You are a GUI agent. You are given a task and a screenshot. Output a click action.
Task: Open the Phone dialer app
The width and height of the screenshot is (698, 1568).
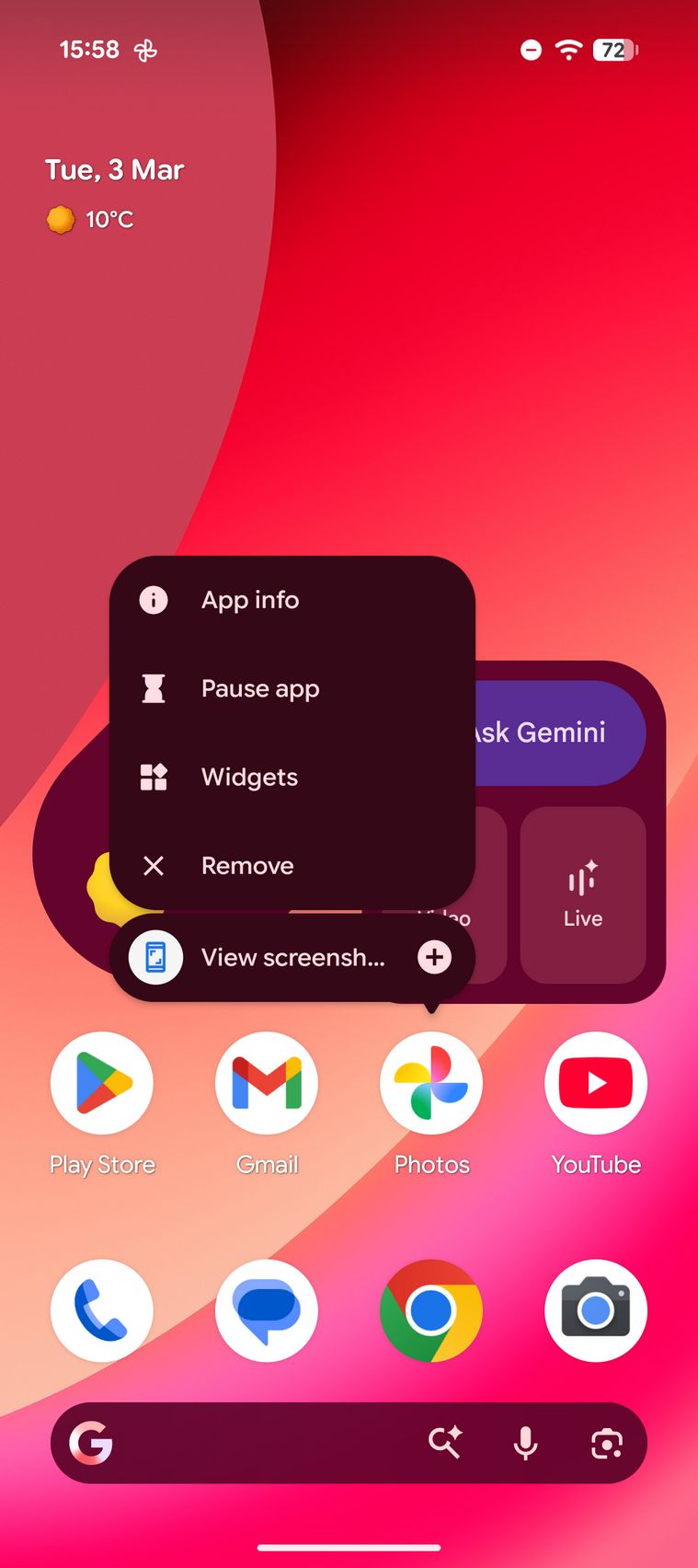click(102, 1310)
